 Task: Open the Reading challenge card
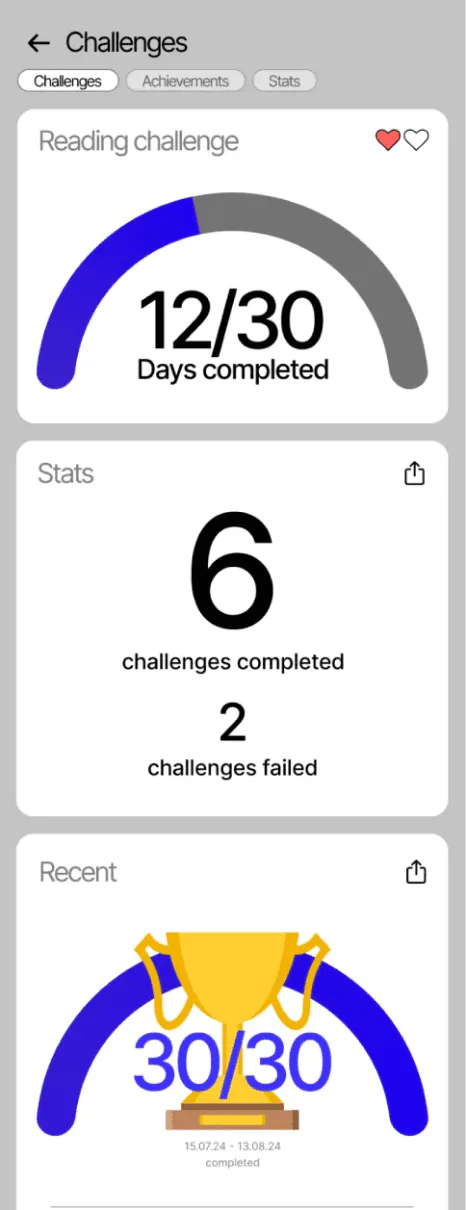(x=232, y=266)
